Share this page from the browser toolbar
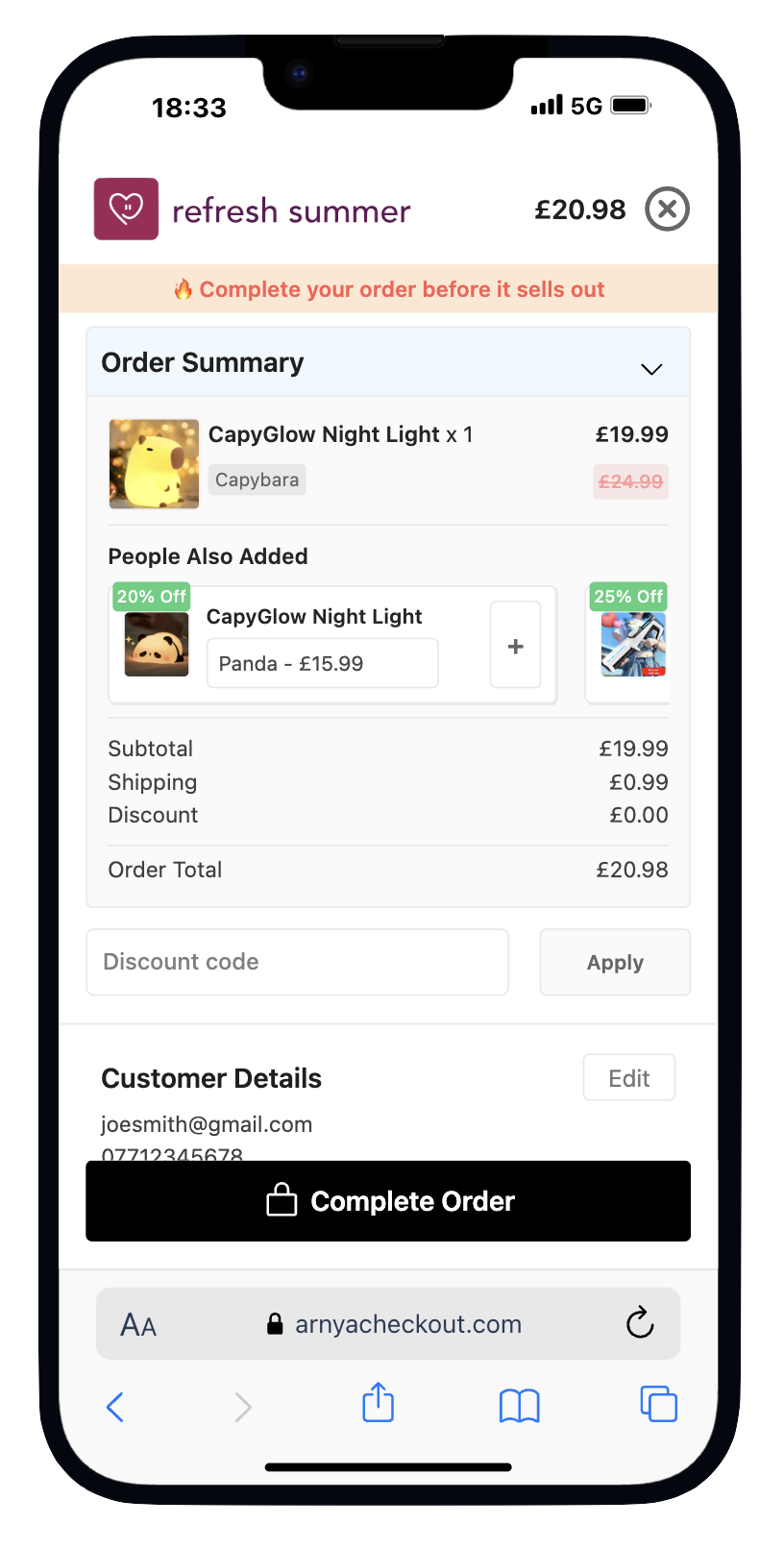784x1549 pixels. 379,1403
